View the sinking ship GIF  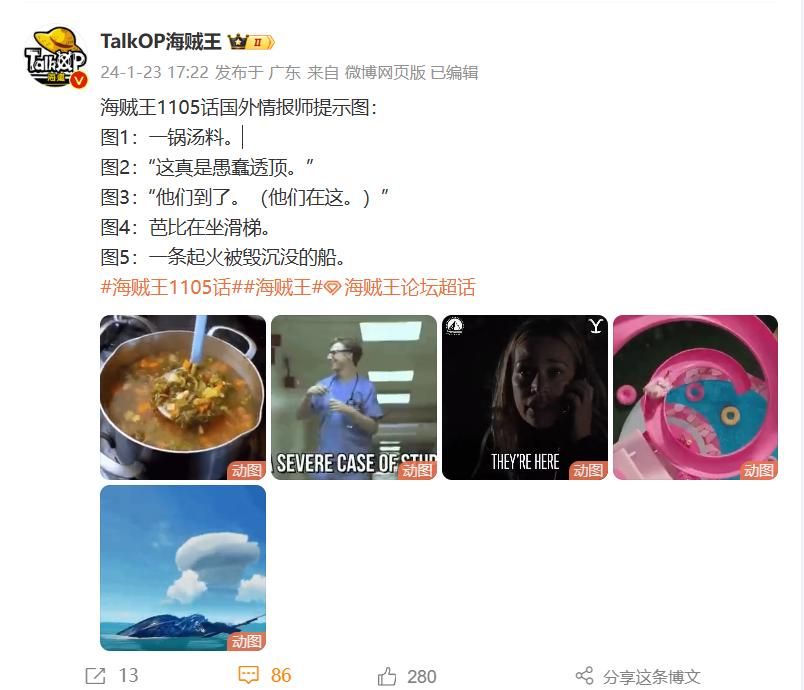click(183, 567)
